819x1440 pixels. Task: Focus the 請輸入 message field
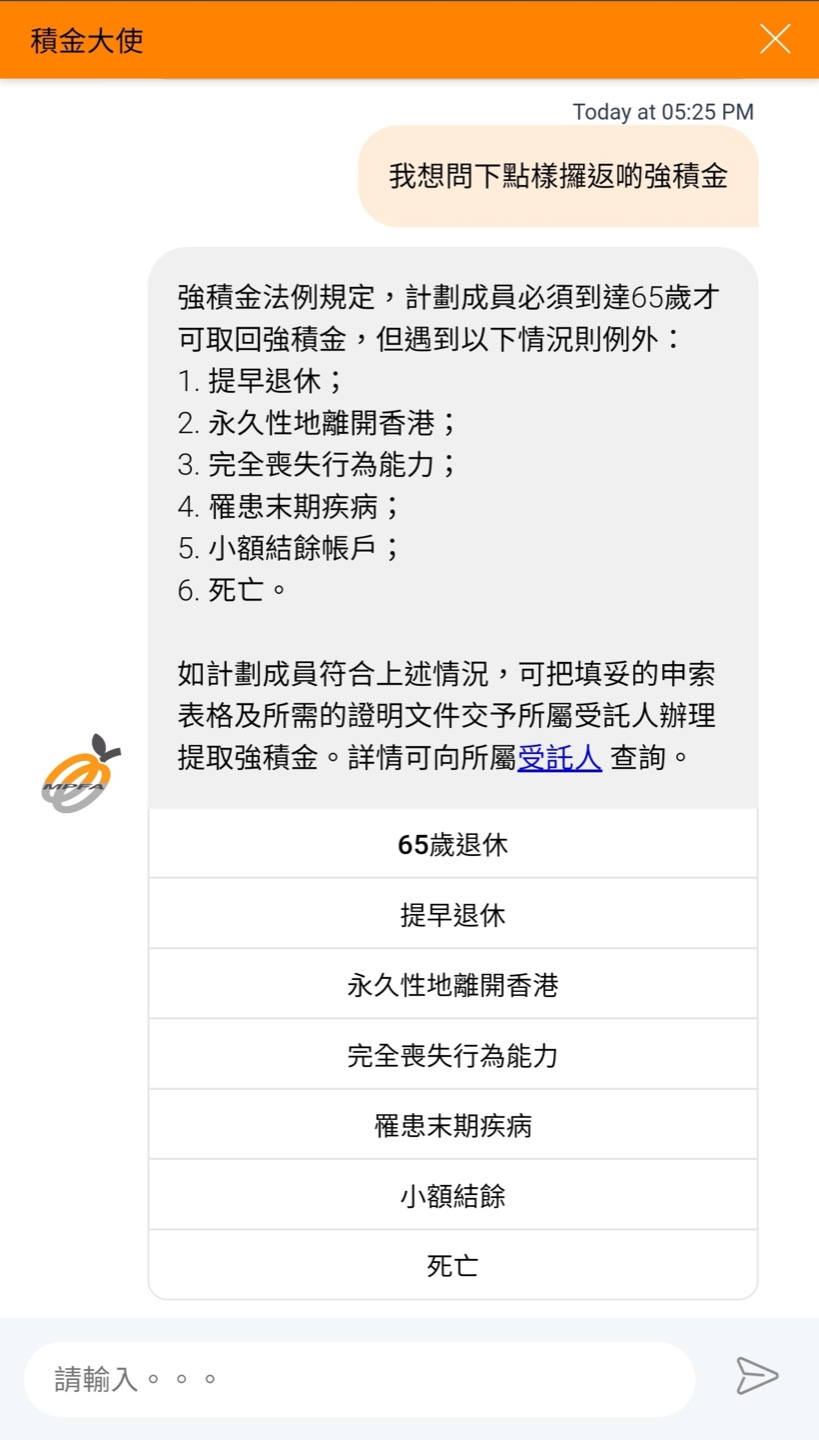(x=360, y=1380)
